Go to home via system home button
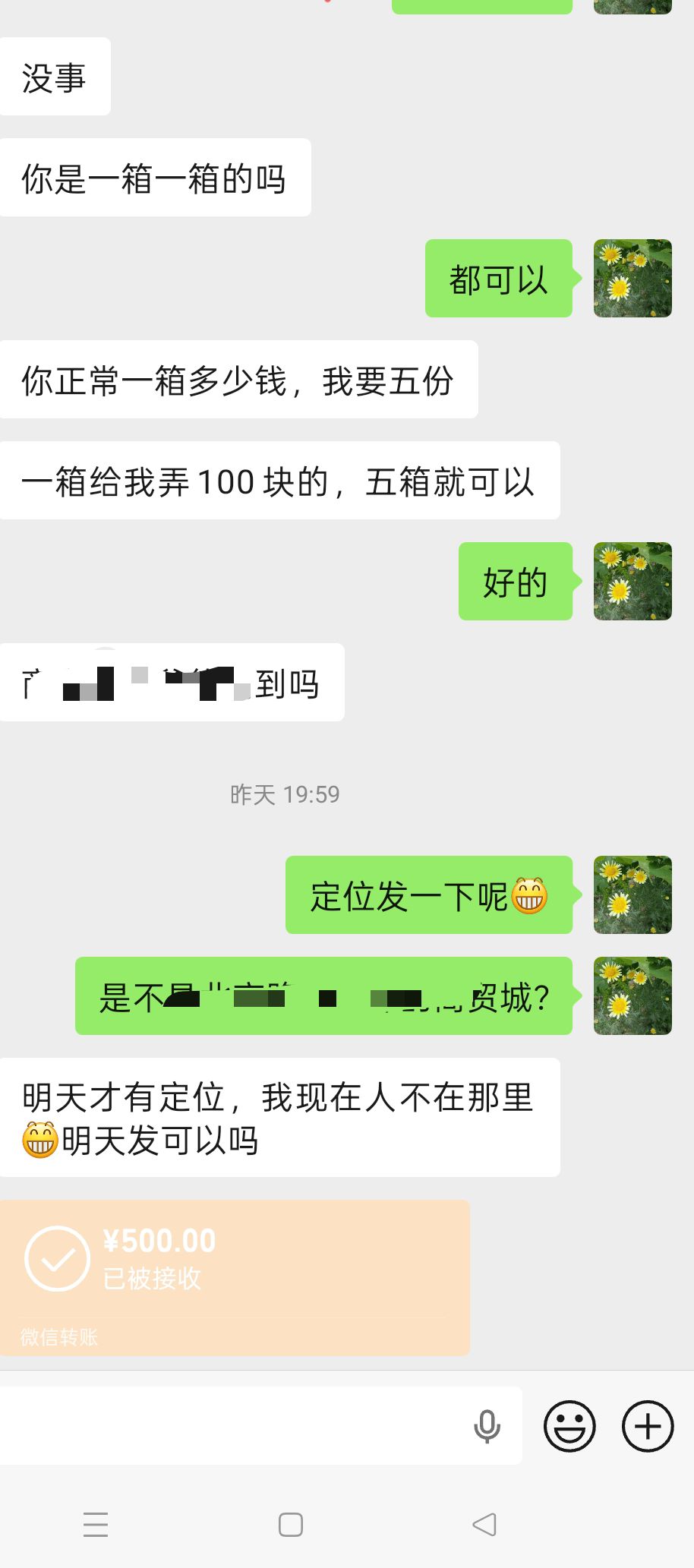Image resolution: width=694 pixels, height=1568 pixels. pyautogui.click(x=291, y=1524)
